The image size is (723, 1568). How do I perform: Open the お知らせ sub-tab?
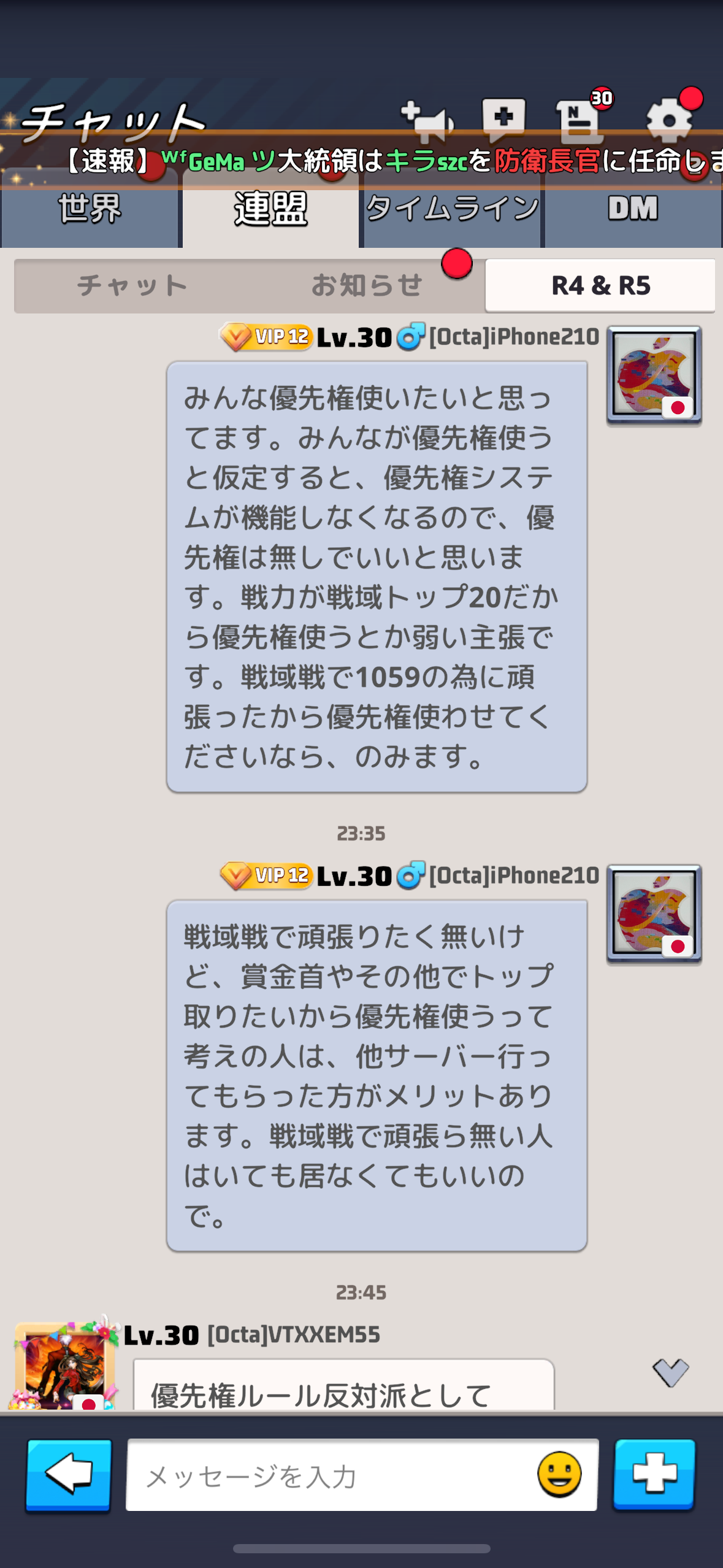[x=367, y=286]
